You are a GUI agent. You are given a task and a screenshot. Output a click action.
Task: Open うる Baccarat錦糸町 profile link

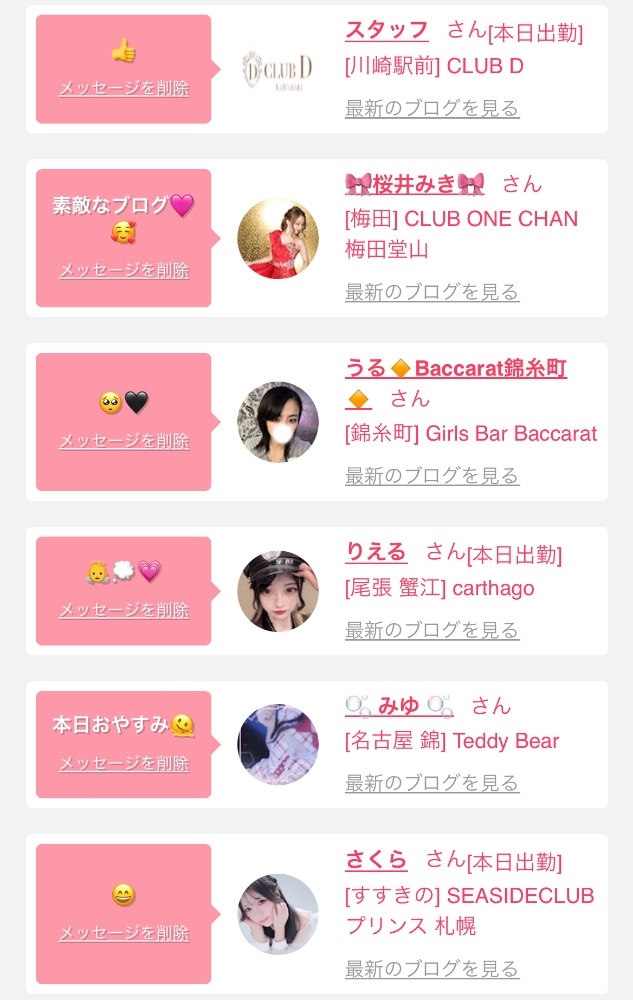455,369
